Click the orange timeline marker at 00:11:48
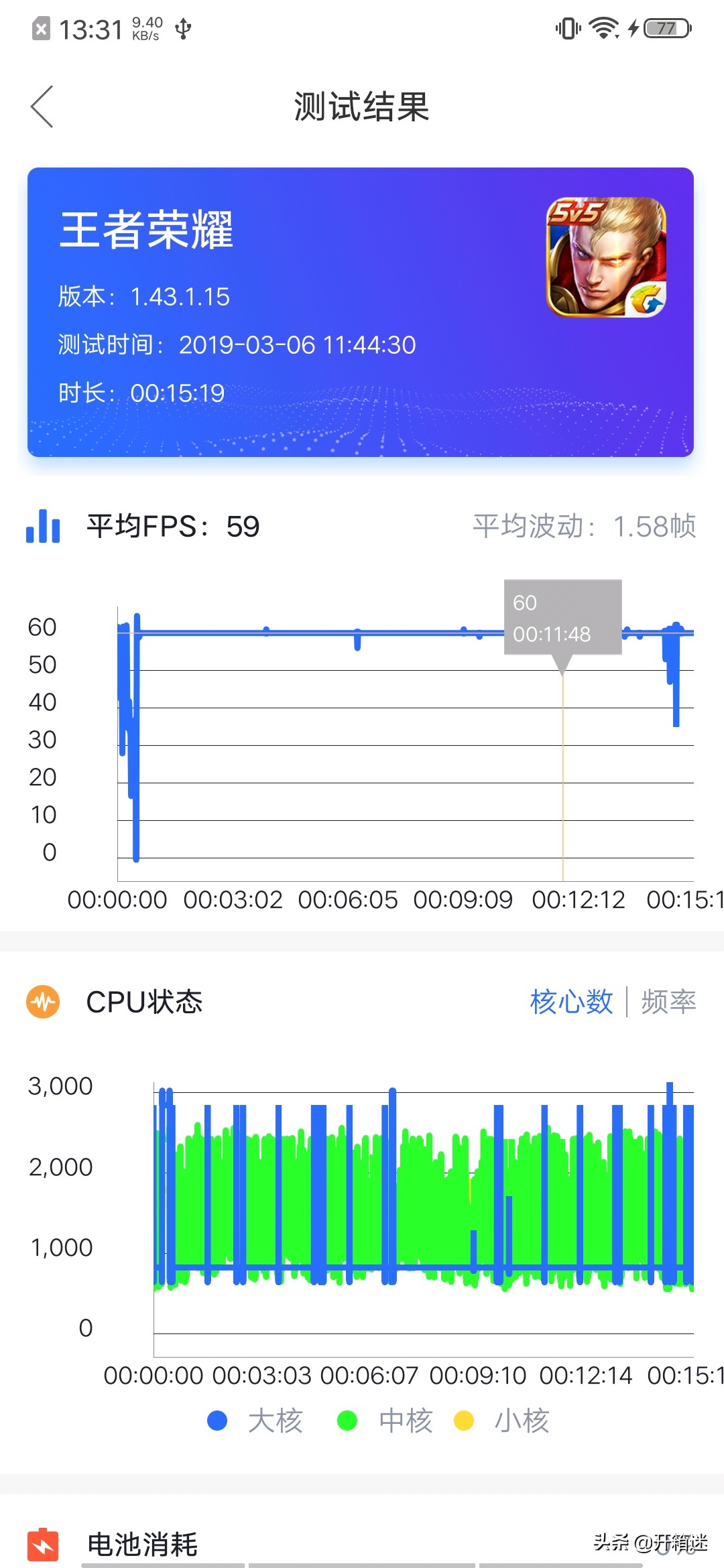Image resolution: width=724 pixels, height=1568 pixels. (x=562, y=771)
